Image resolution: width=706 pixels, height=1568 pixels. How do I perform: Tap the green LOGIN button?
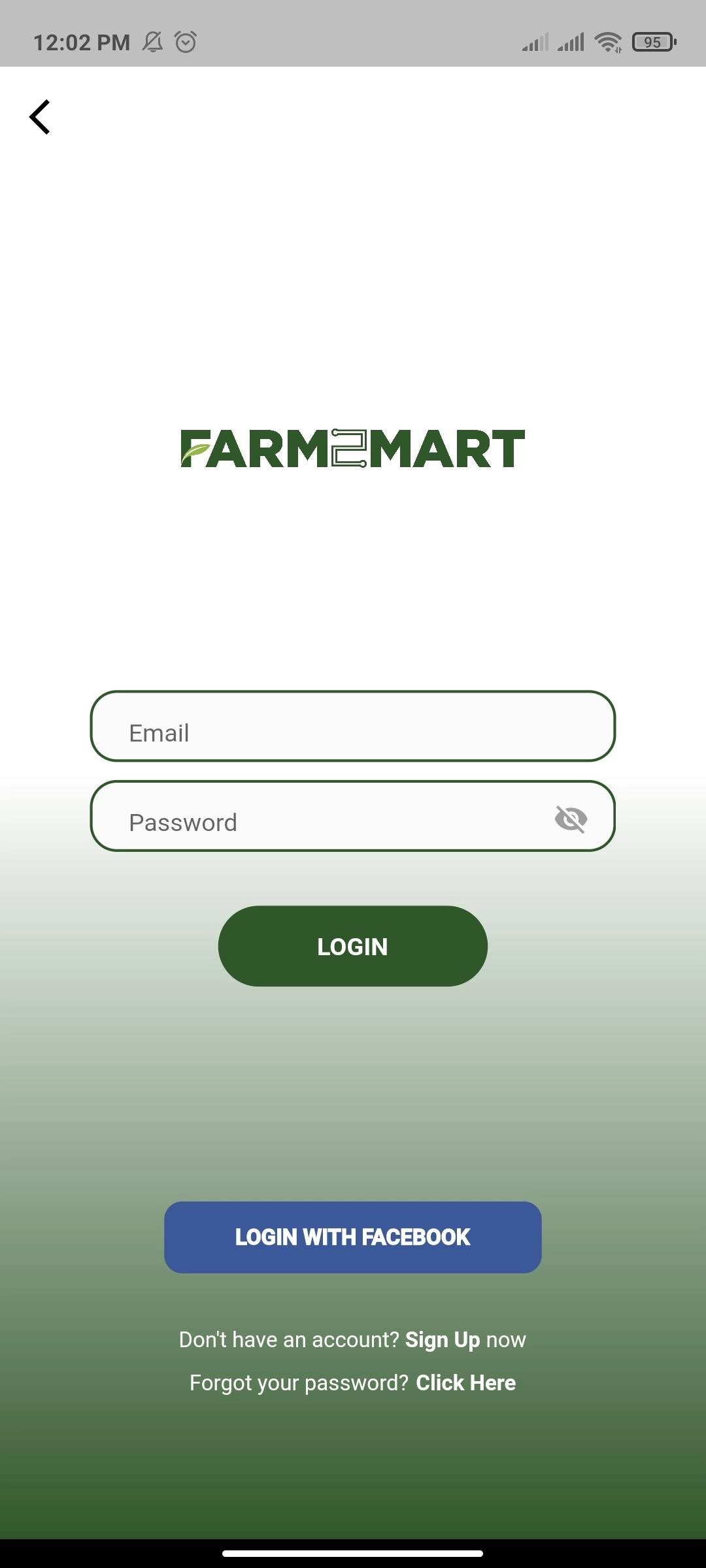click(352, 946)
